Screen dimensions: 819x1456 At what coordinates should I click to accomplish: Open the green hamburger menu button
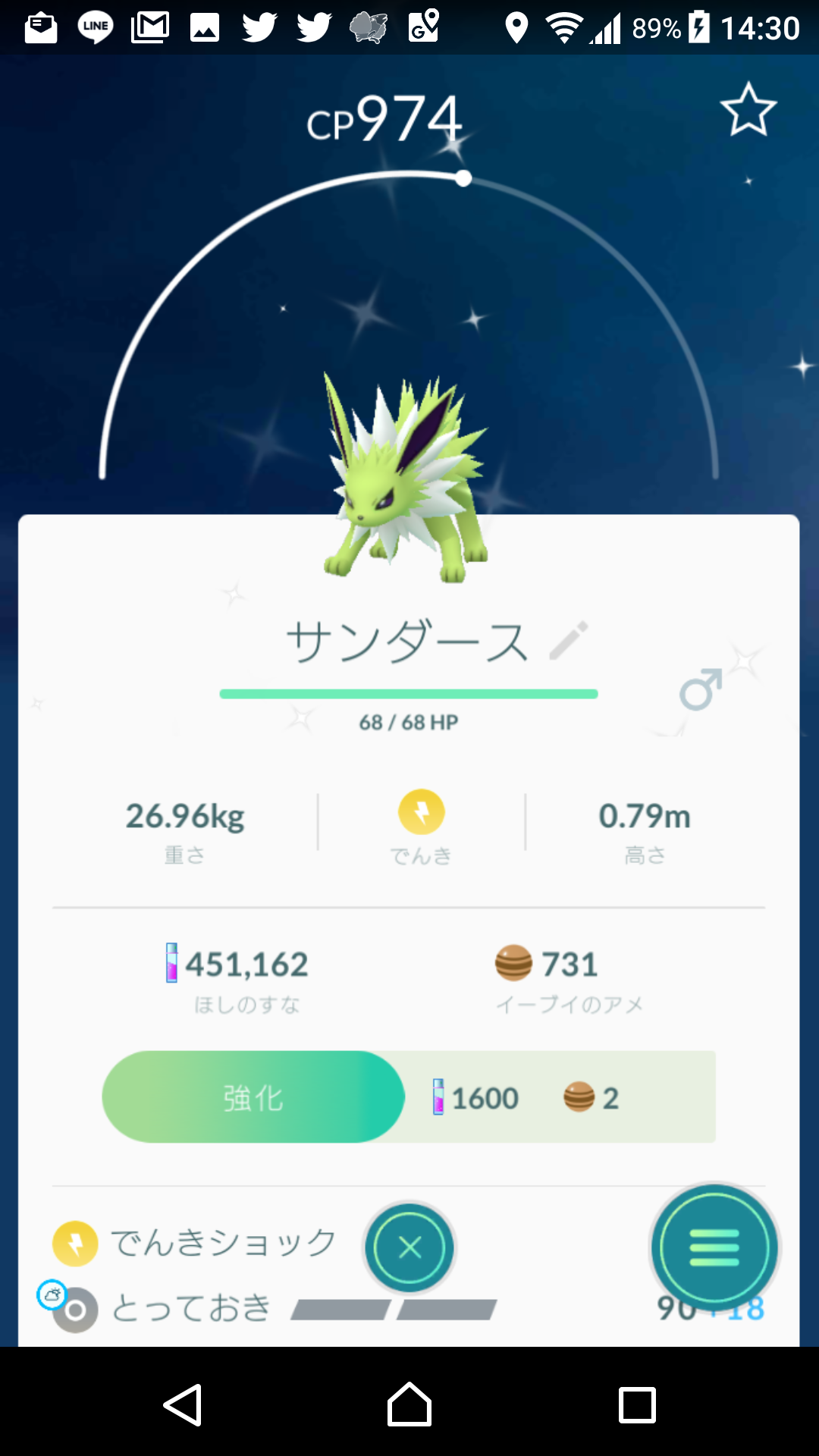(714, 1247)
